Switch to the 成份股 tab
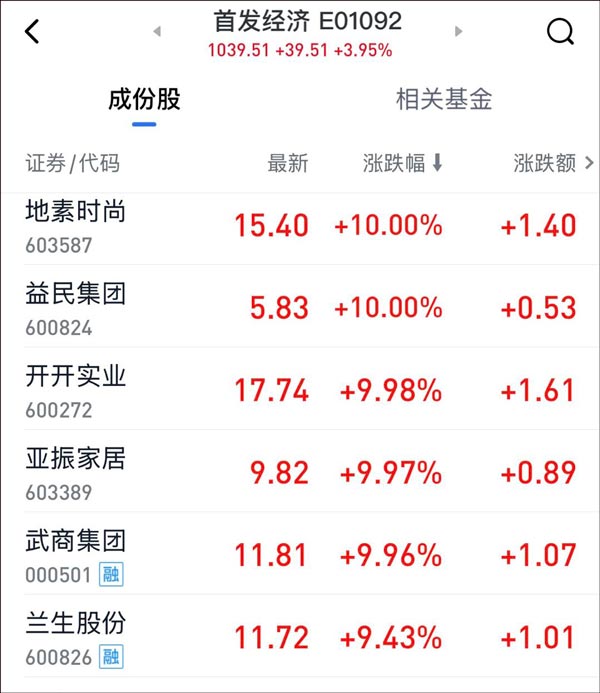The height and width of the screenshot is (693, 600). [x=144, y=100]
